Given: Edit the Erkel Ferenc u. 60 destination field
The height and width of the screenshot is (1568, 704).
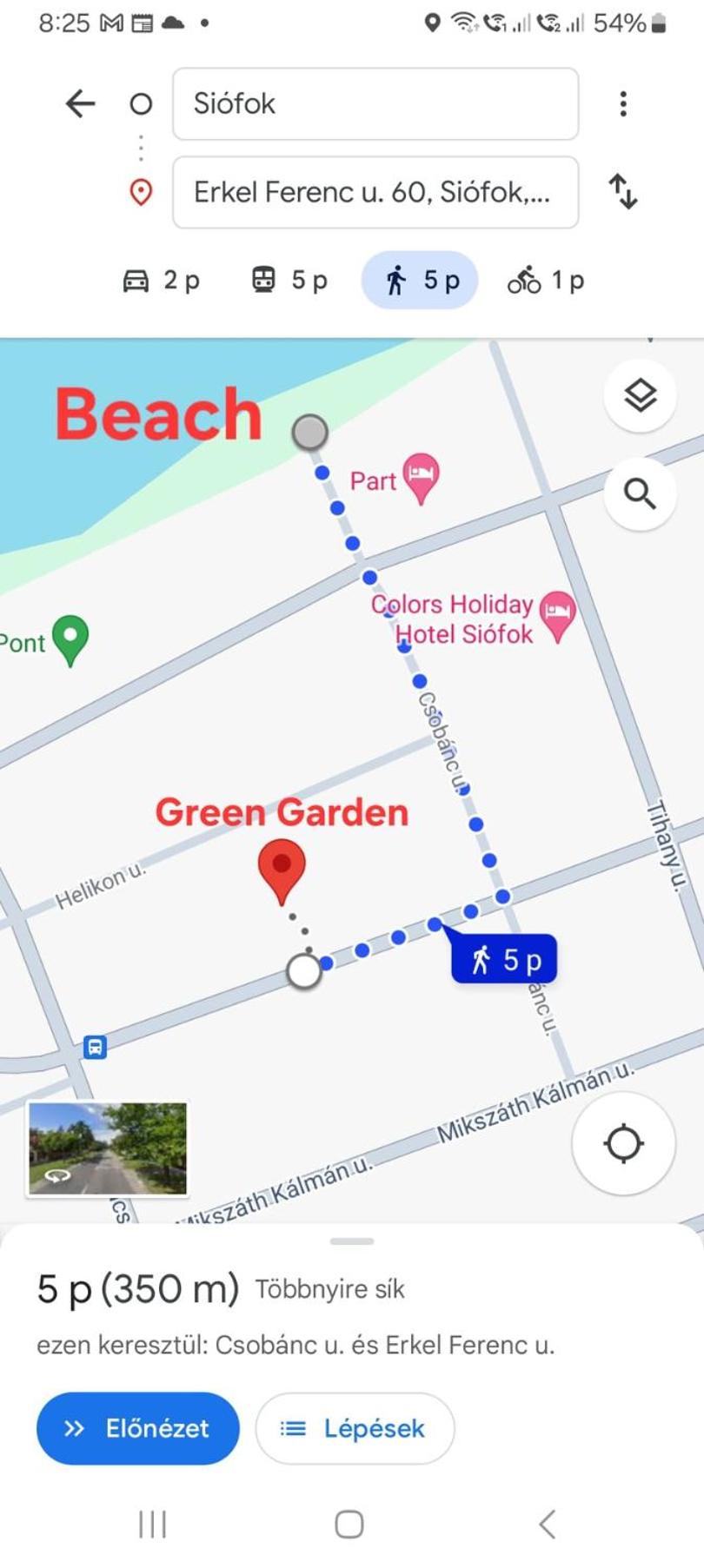Looking at the screenshot, I should (x=375, y=192).
